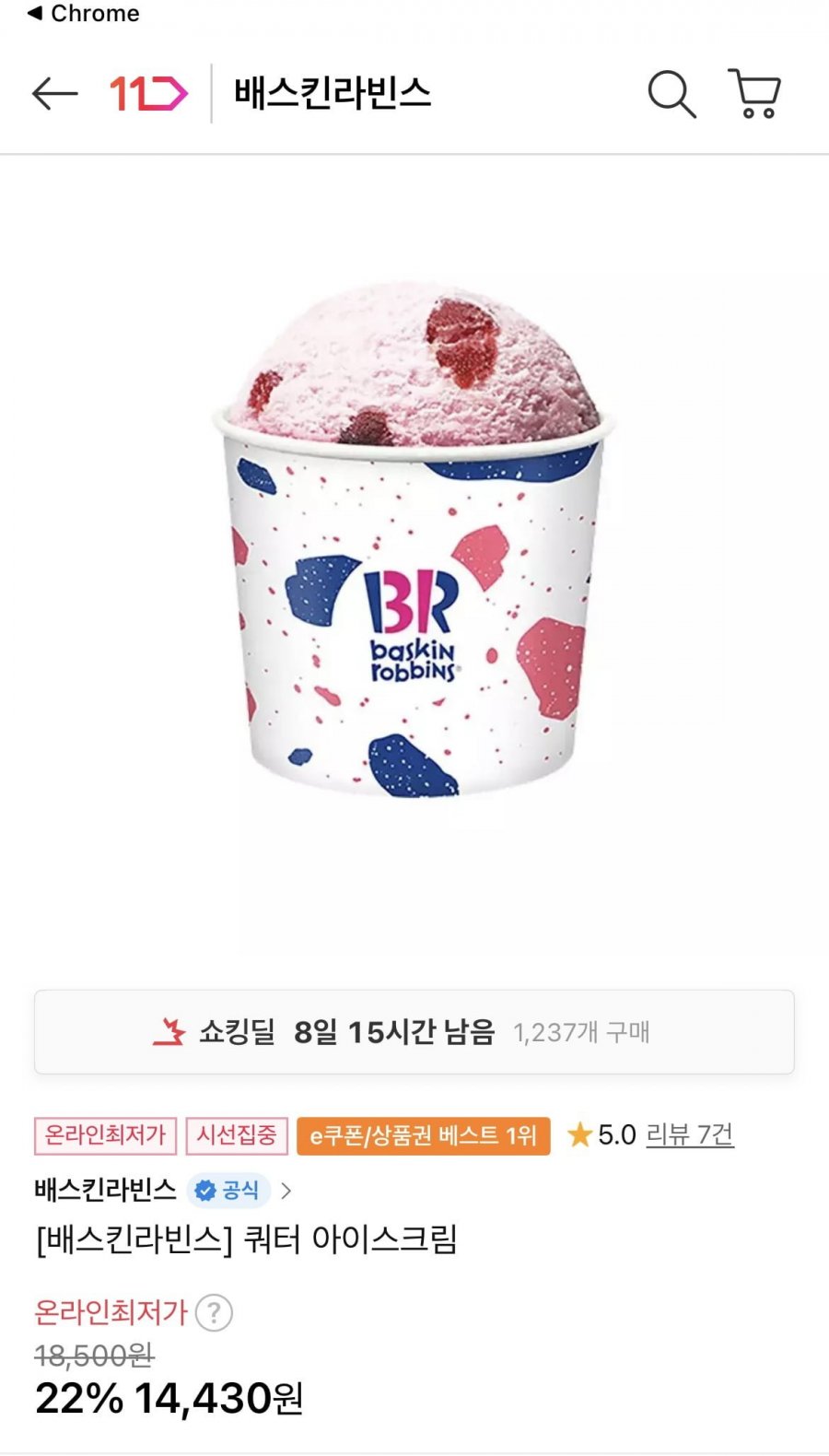Open the shopping cart
This screenshot has width=829, height=1456.
pos(754,93)
